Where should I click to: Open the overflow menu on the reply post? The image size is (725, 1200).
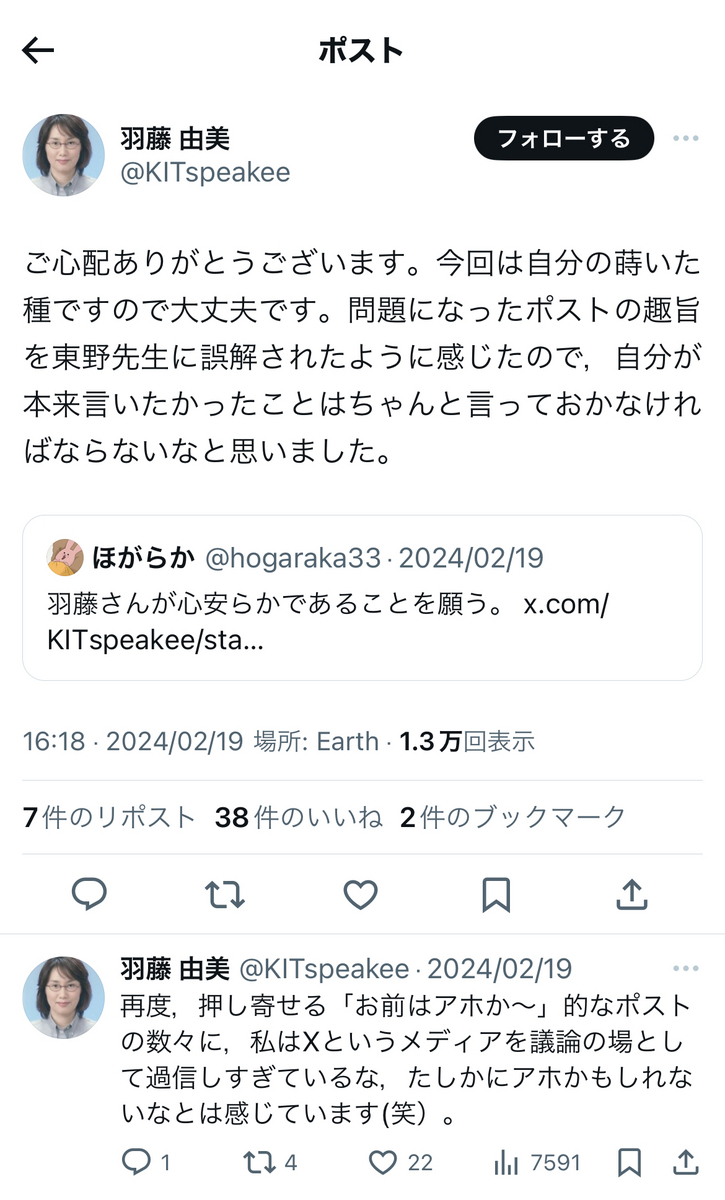(686, 968)
